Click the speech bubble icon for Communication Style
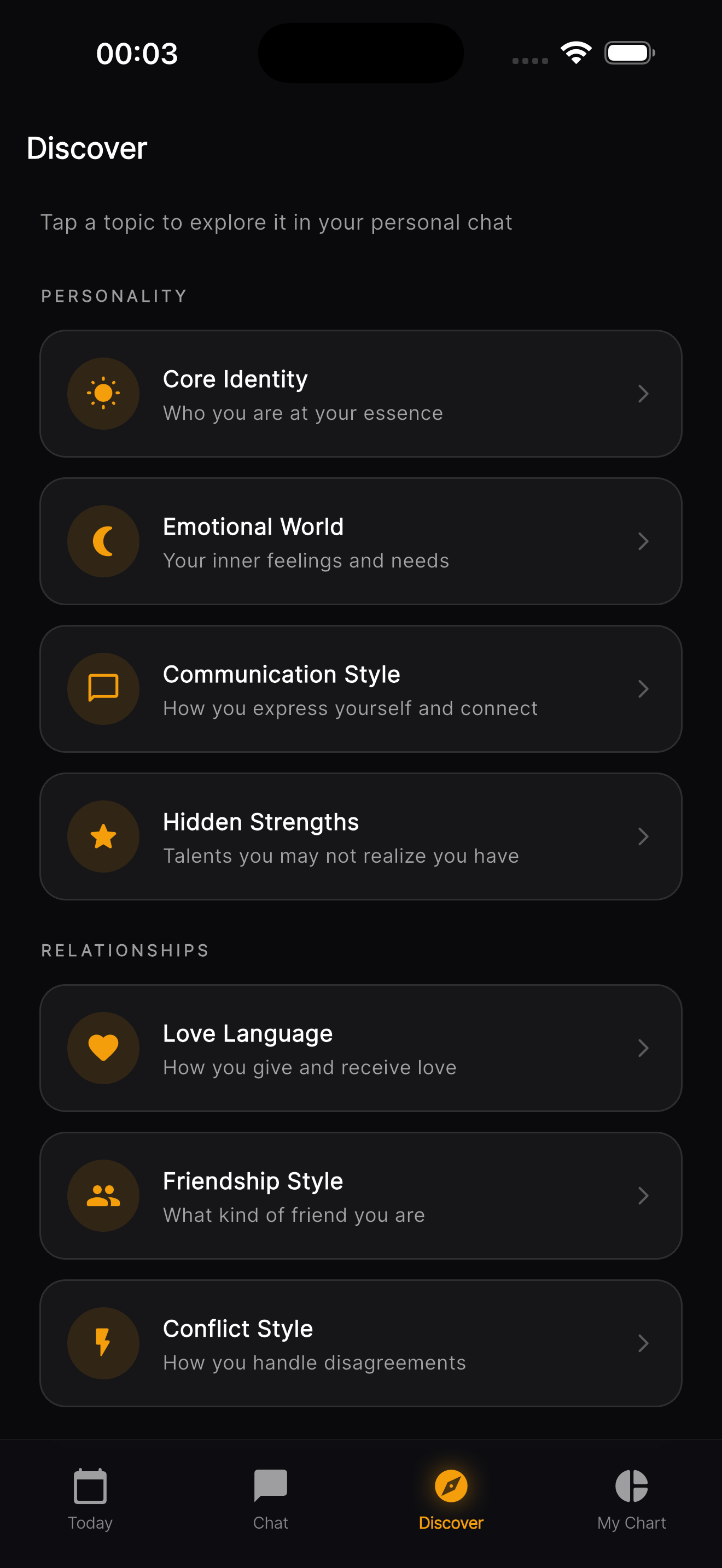 click(103, 688)
